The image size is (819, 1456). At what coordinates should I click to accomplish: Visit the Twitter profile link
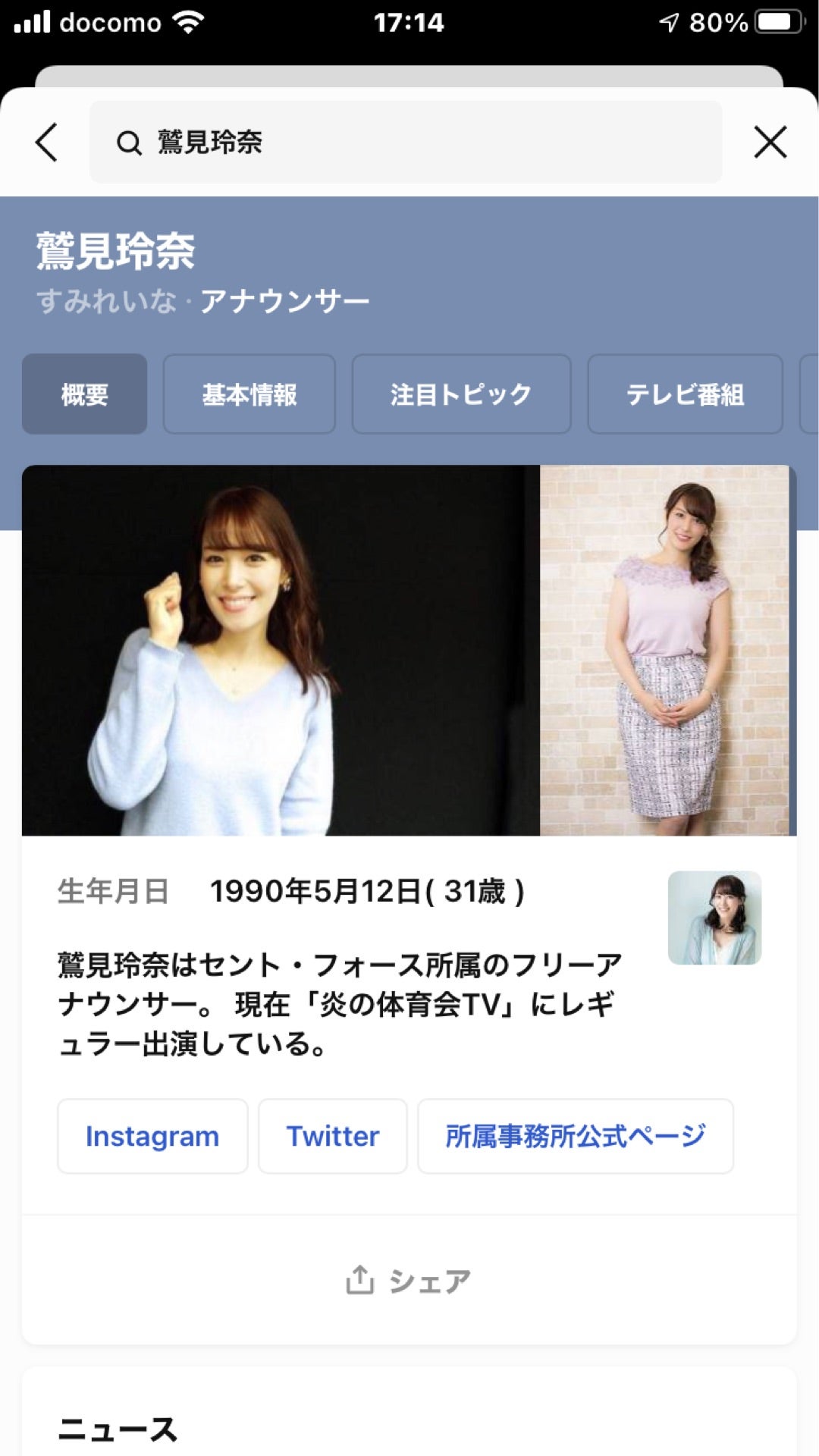[x=332, y=1136]
